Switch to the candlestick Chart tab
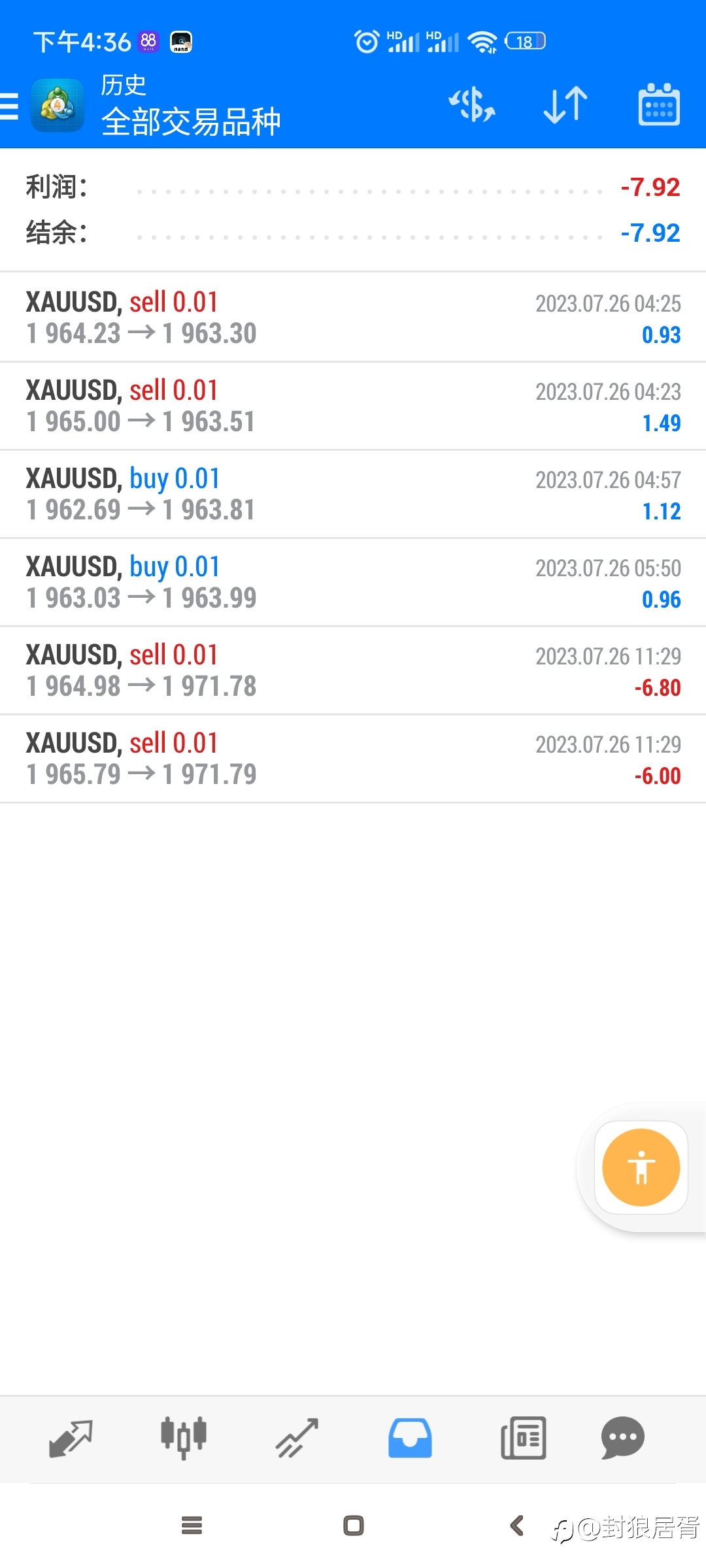706x1568 pixels. tap(184, 1438)
